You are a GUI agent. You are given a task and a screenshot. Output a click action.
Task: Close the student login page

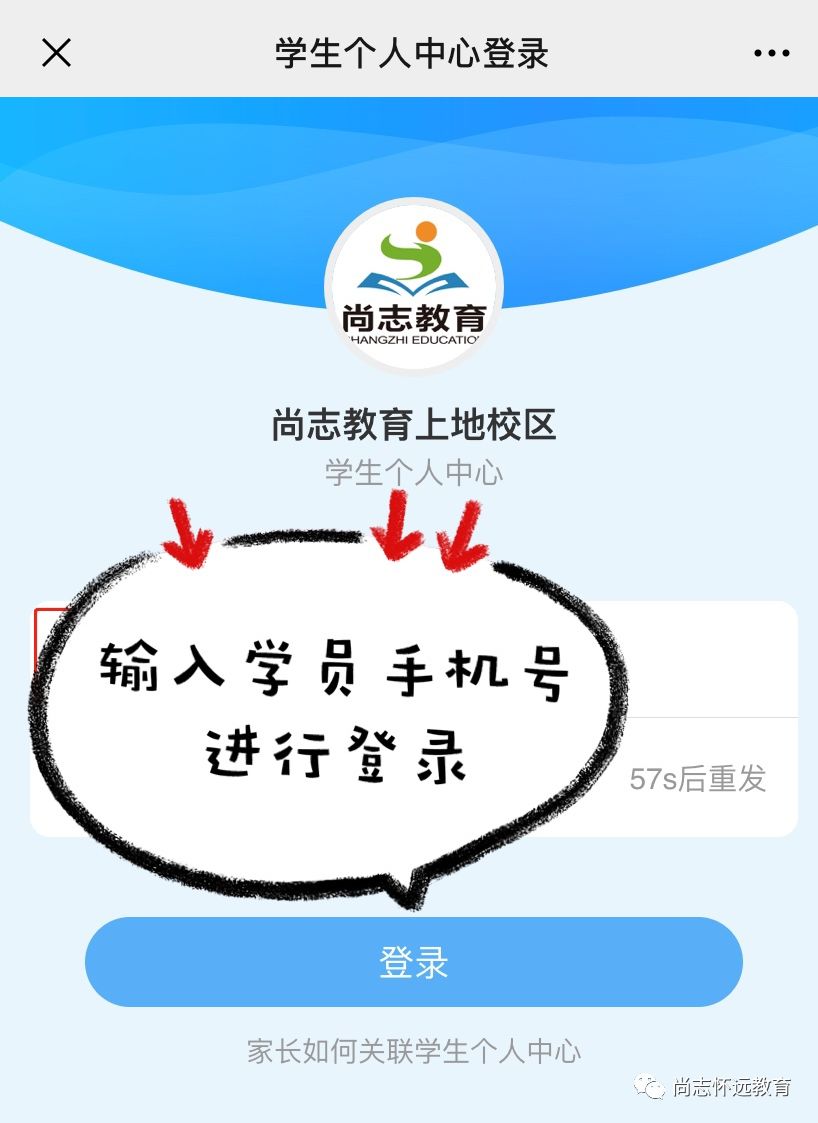[56, 53]
